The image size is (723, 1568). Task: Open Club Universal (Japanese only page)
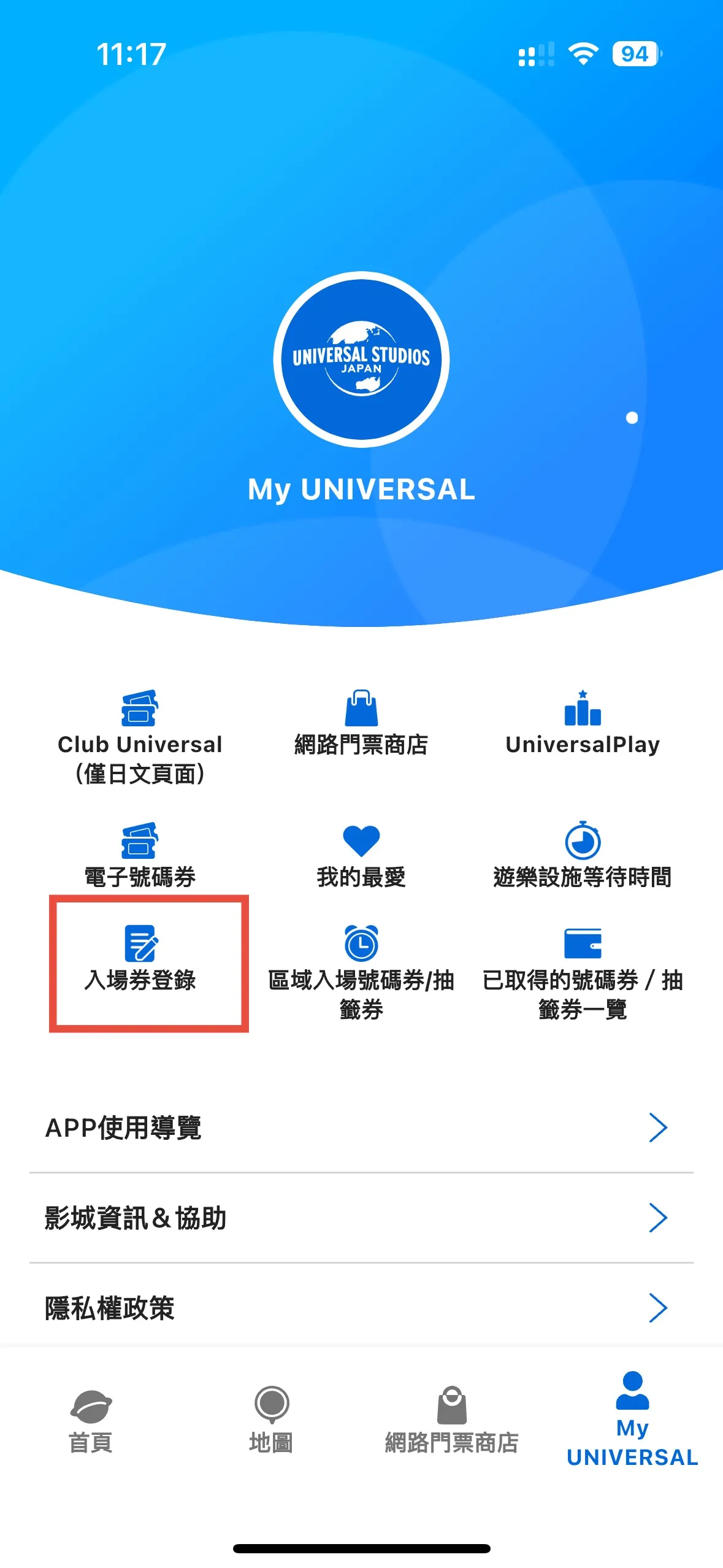(140, 736)
